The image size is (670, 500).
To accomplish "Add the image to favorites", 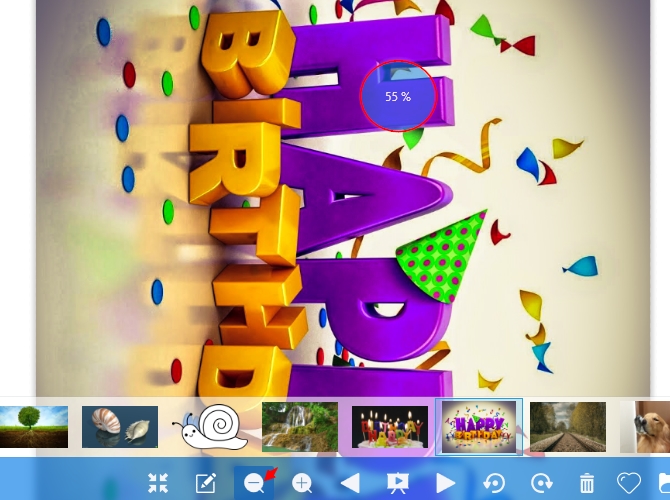I will pyautogui.click(x=628, y=484).
